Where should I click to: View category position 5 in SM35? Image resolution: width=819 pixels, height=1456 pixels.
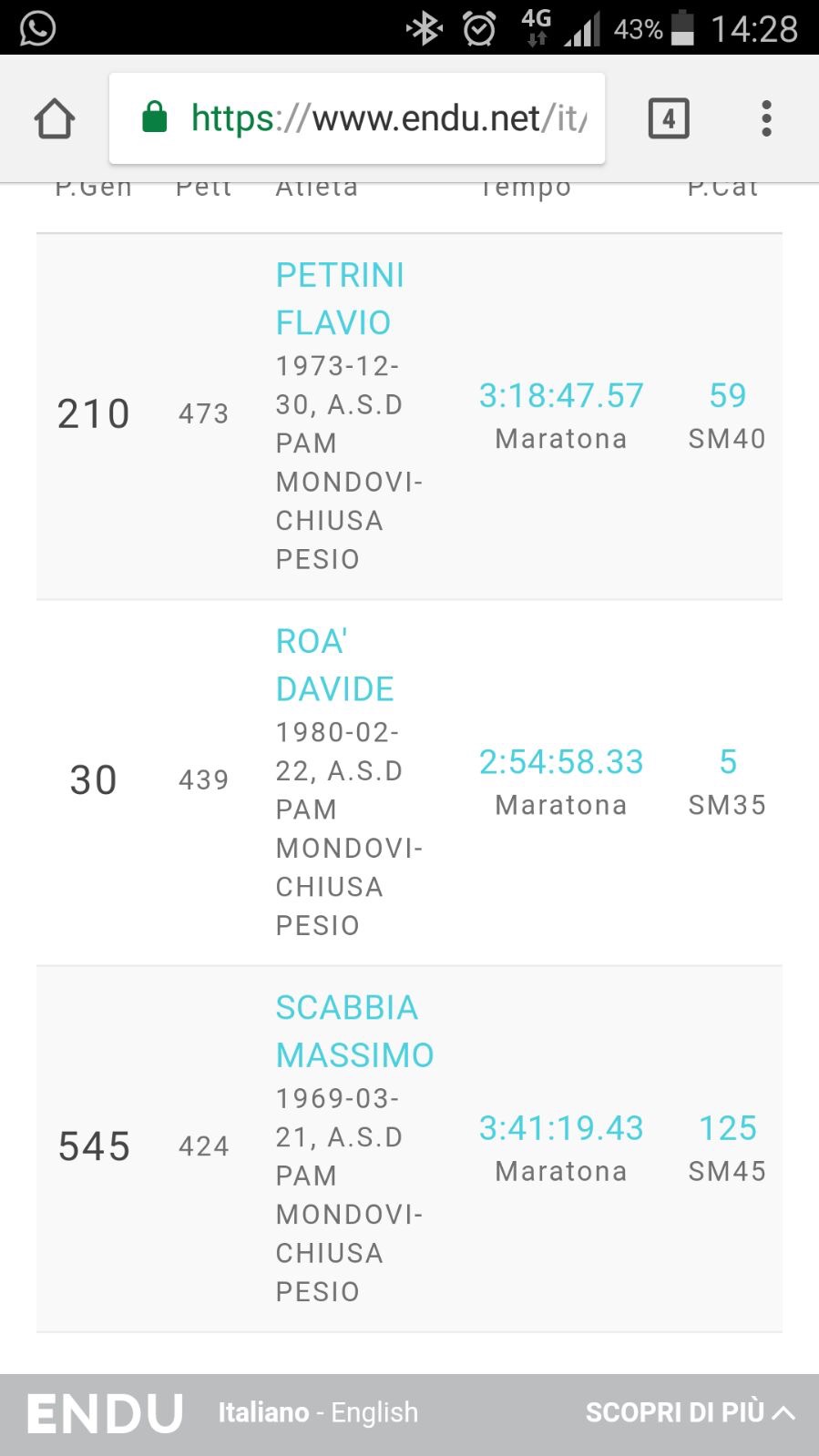click(x=727, y=761)
